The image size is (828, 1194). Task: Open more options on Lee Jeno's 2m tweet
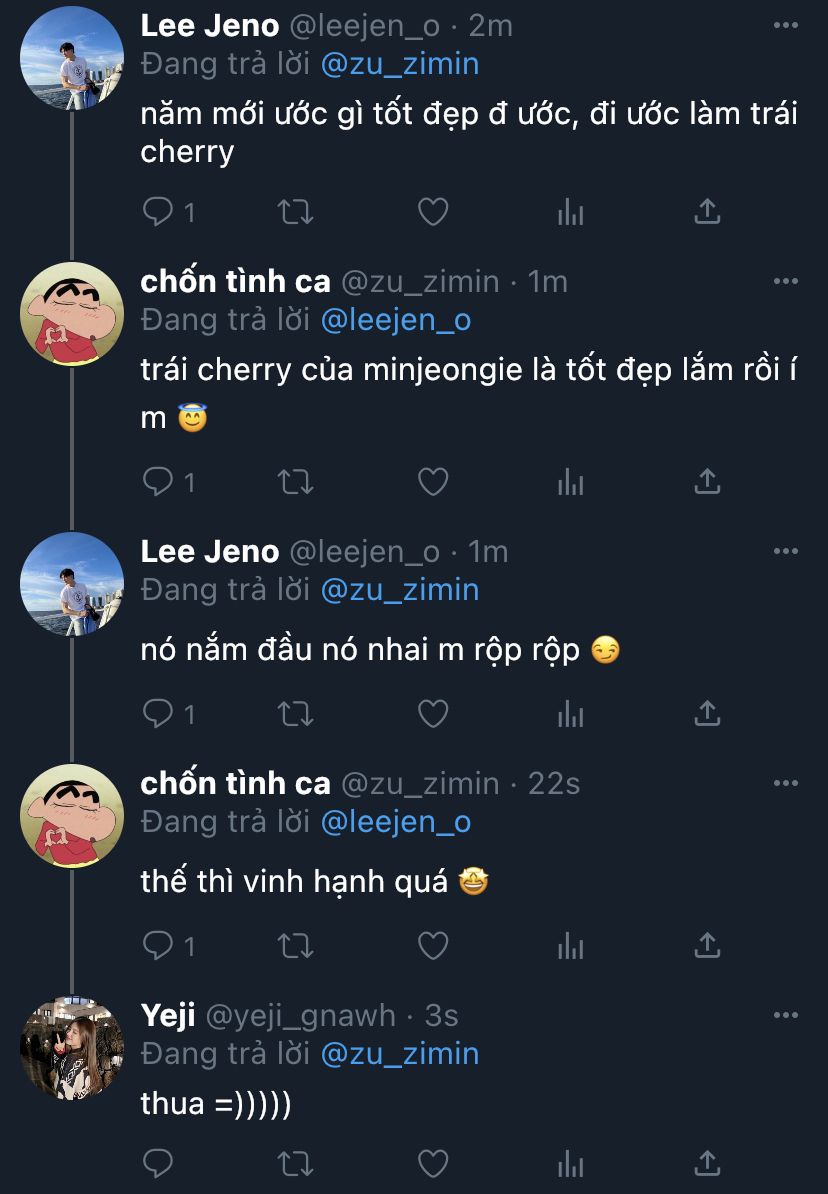(x=786, y=26)
